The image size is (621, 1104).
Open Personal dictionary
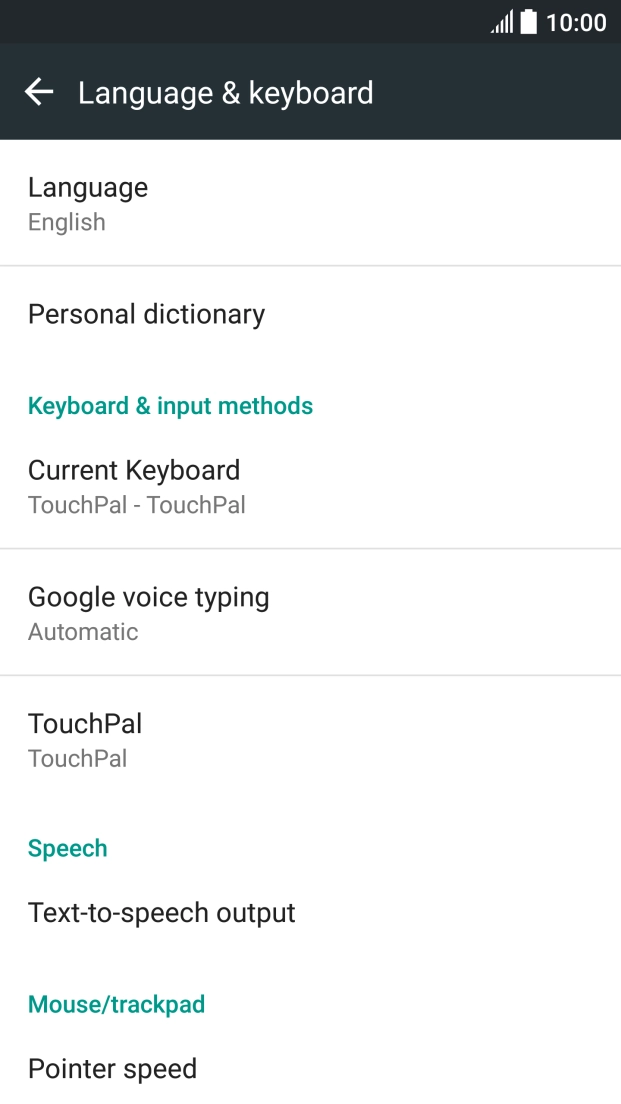tap(310, 314)
